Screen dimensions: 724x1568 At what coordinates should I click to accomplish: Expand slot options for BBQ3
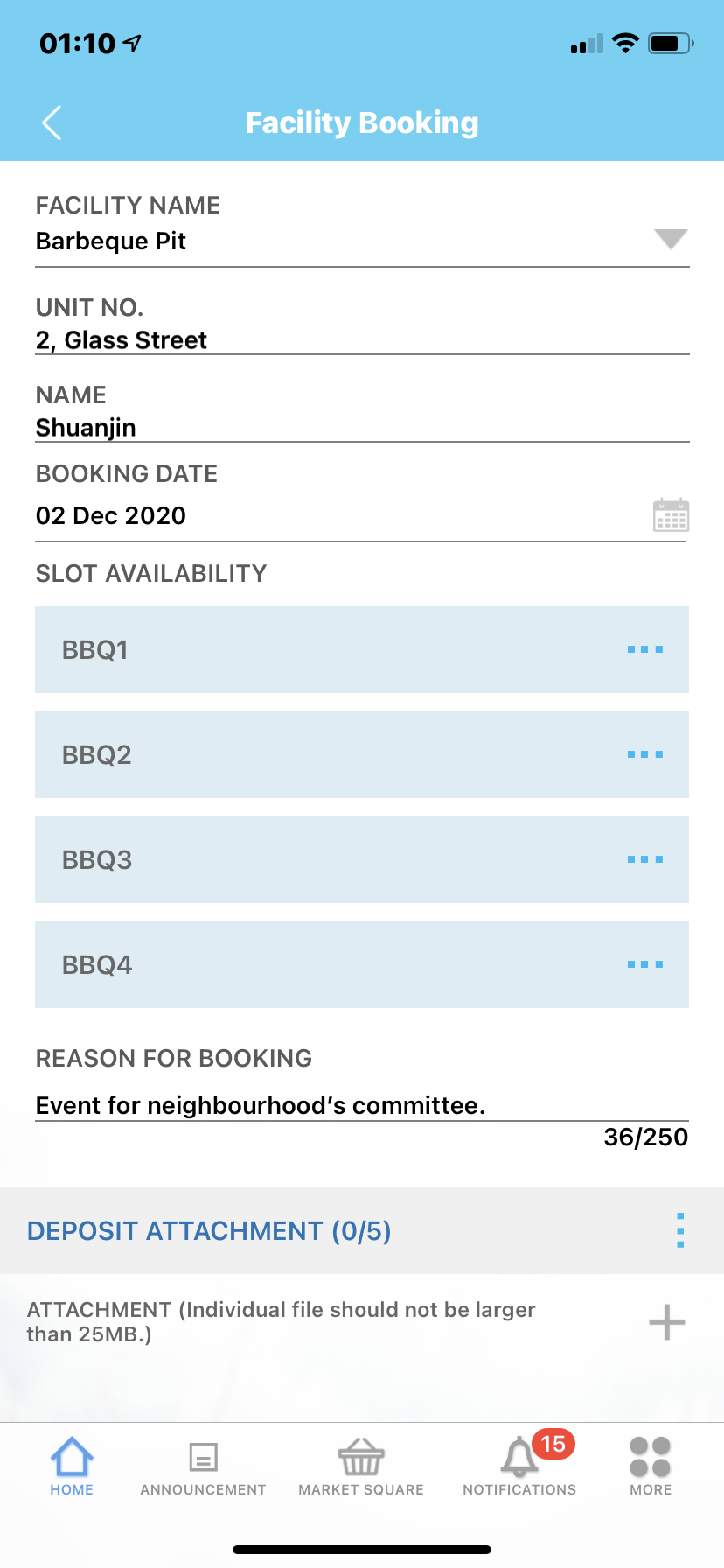(x=645, y=859)
